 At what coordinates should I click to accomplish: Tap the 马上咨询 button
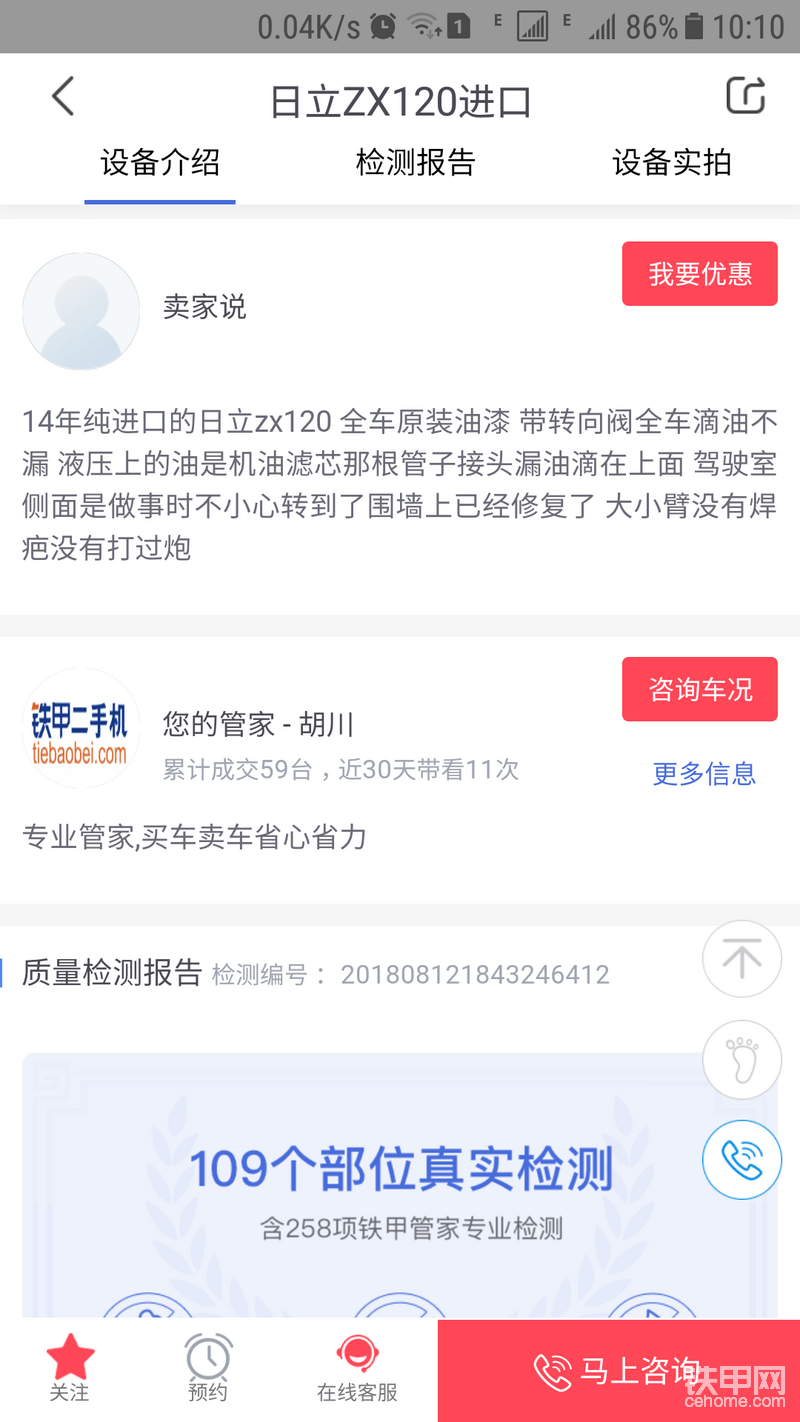(618, 1370)
